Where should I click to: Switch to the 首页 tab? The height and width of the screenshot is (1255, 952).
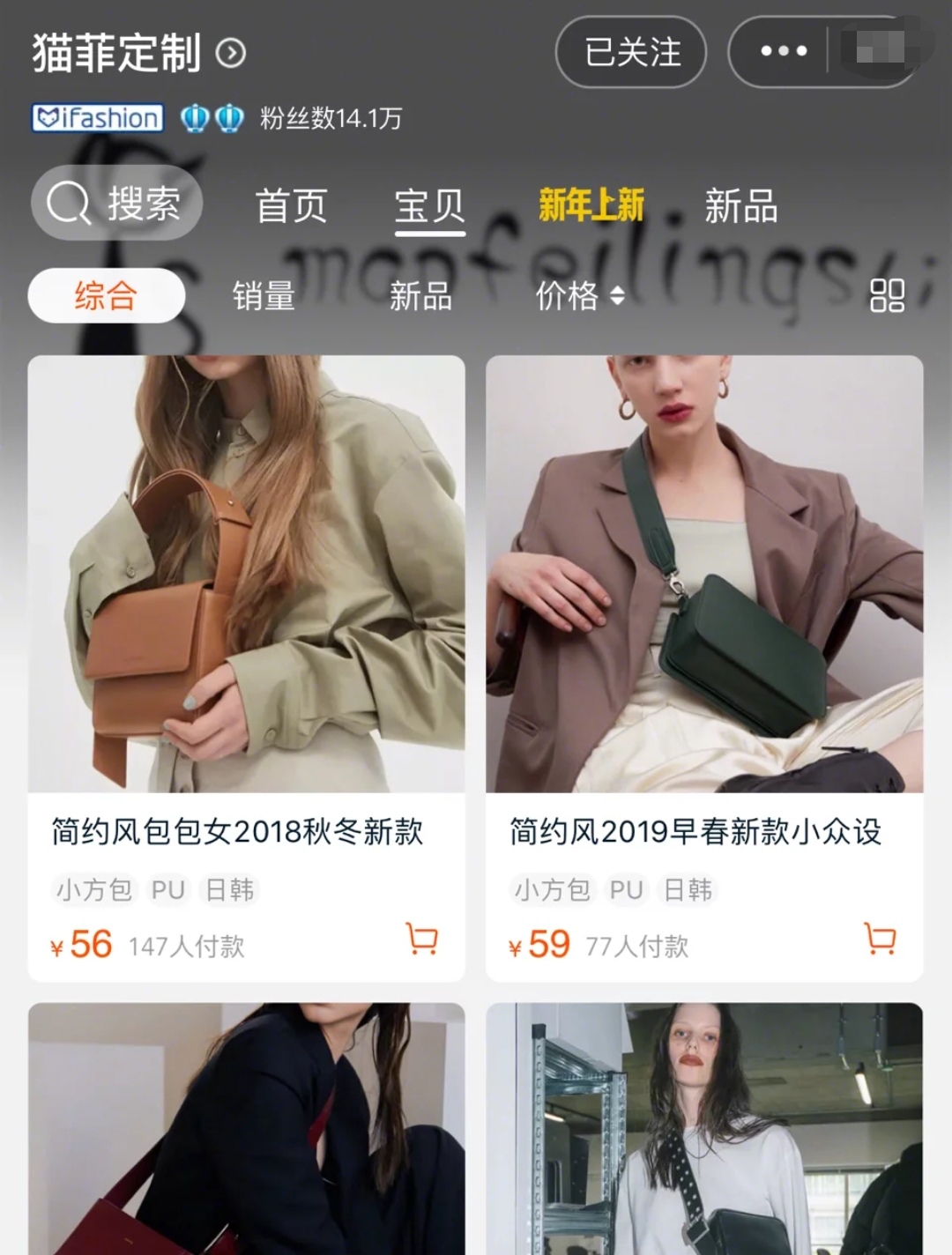pos(291,206)
